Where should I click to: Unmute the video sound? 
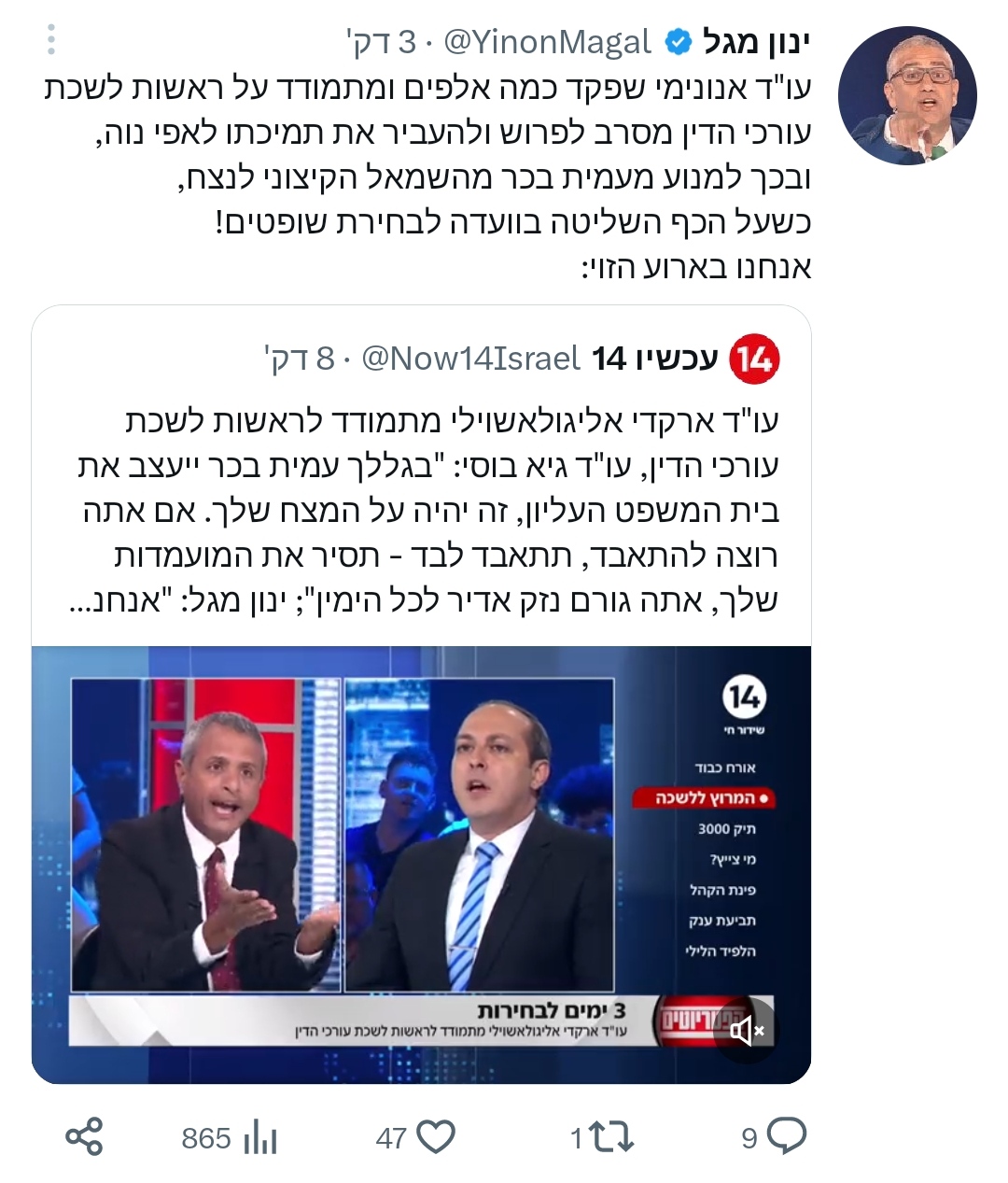(747, 1031)
